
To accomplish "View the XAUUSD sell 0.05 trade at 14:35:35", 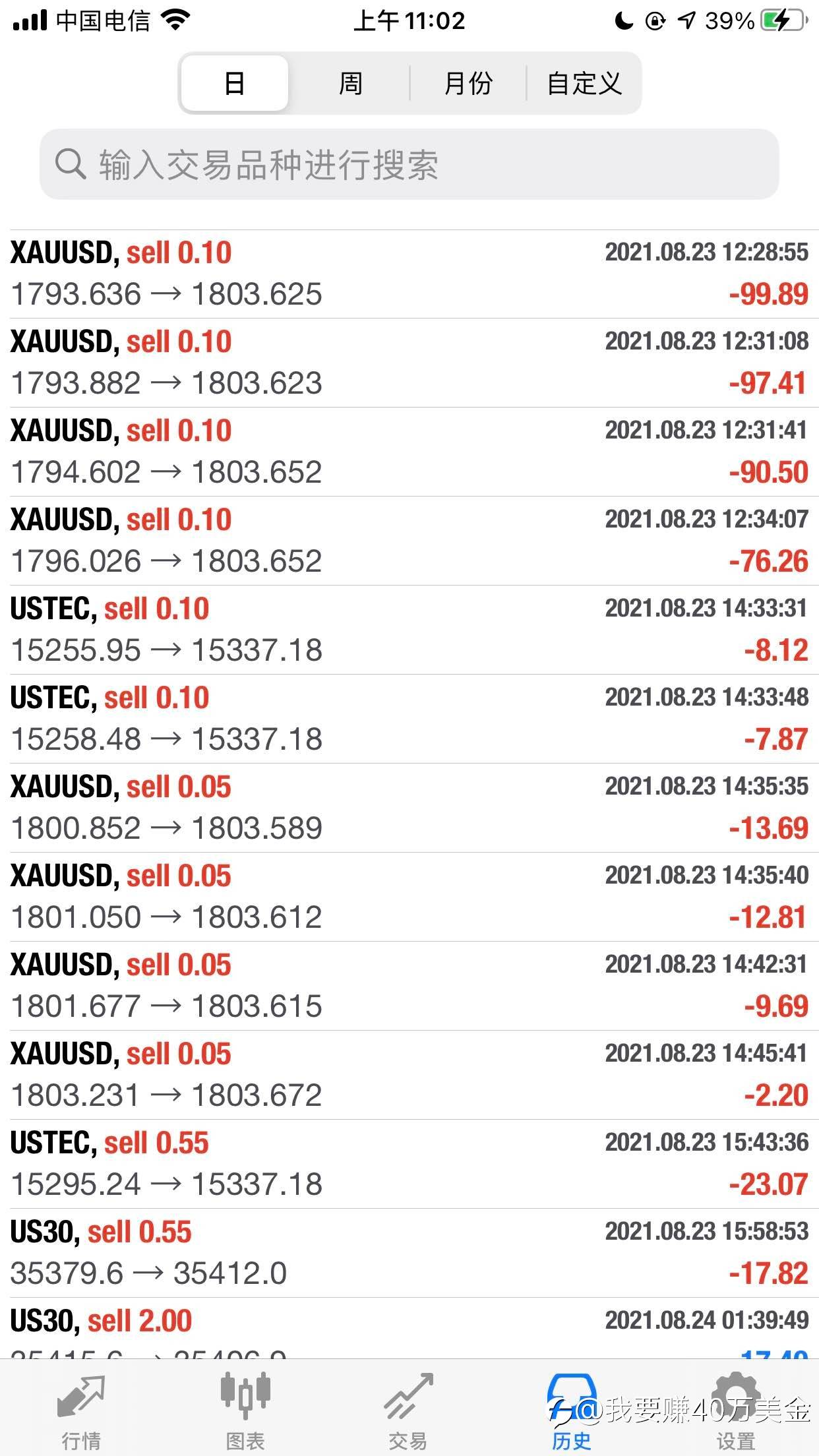I will pos(409,808).
